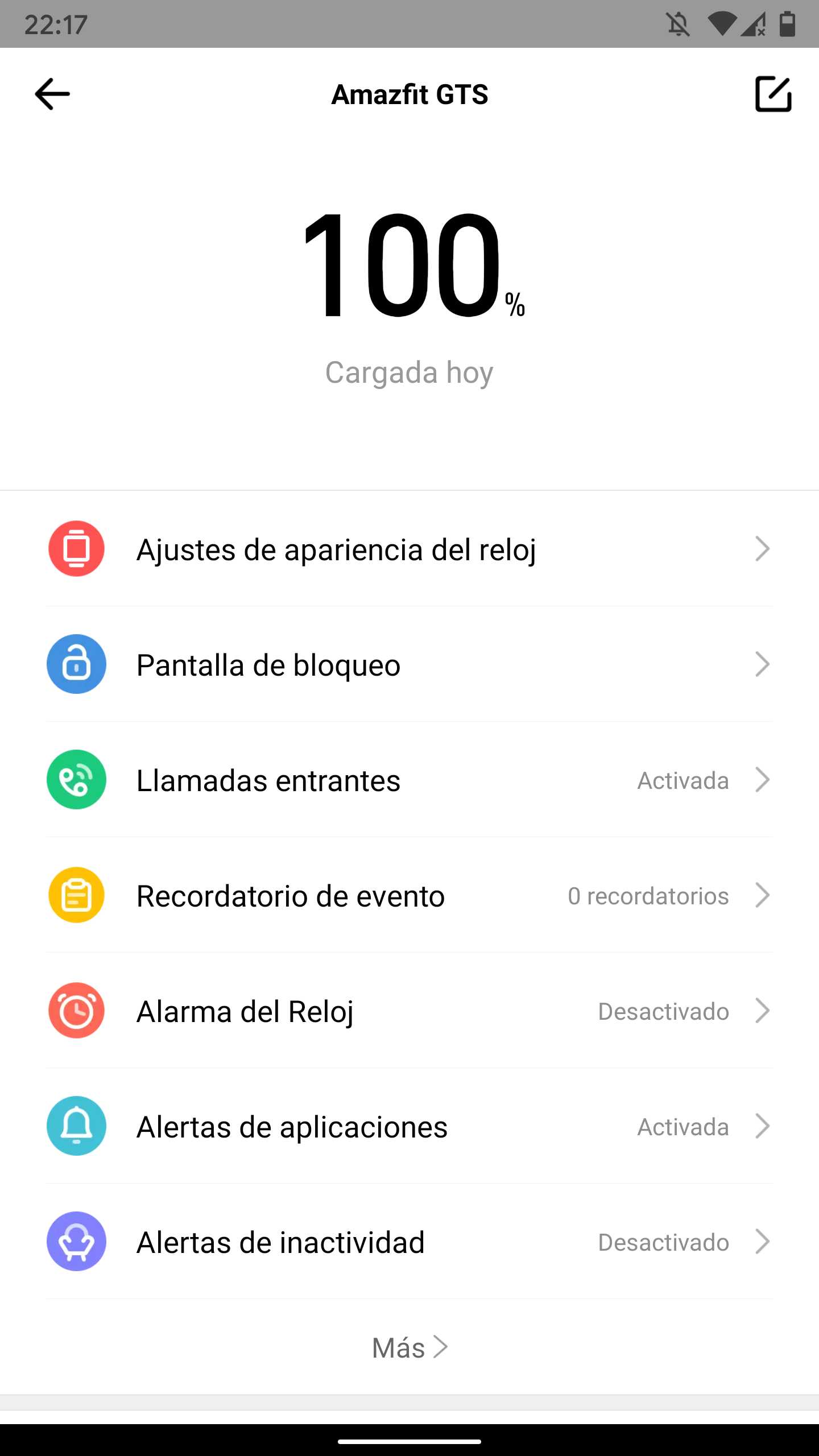Image resolution: width=819 pixels, height=1456 pixels.
Task: Go back using the top-left arrow
Action: [52, 94]
